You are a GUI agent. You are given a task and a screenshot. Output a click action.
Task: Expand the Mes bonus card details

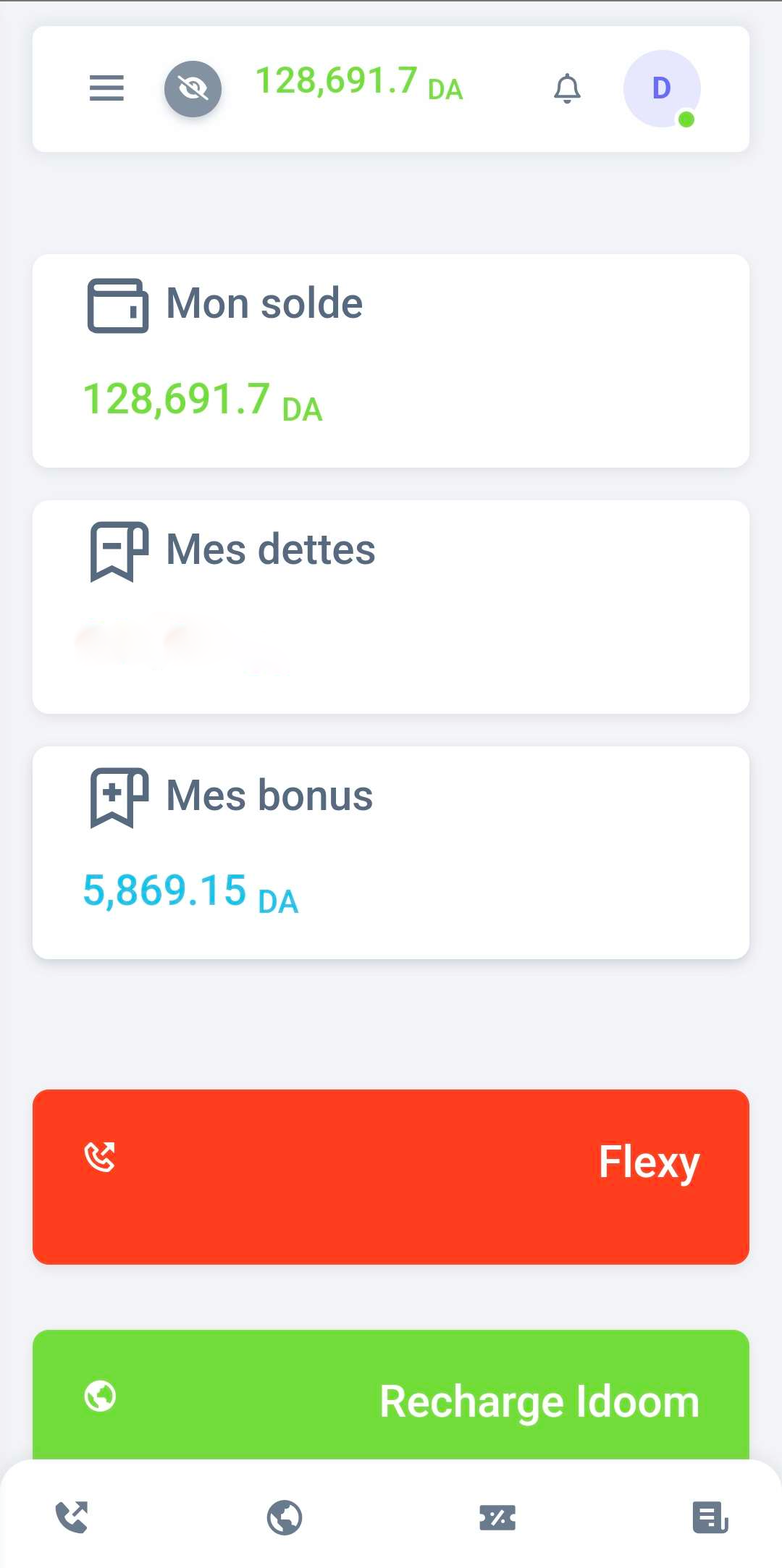pyautogui.click(x=391, y=851)
